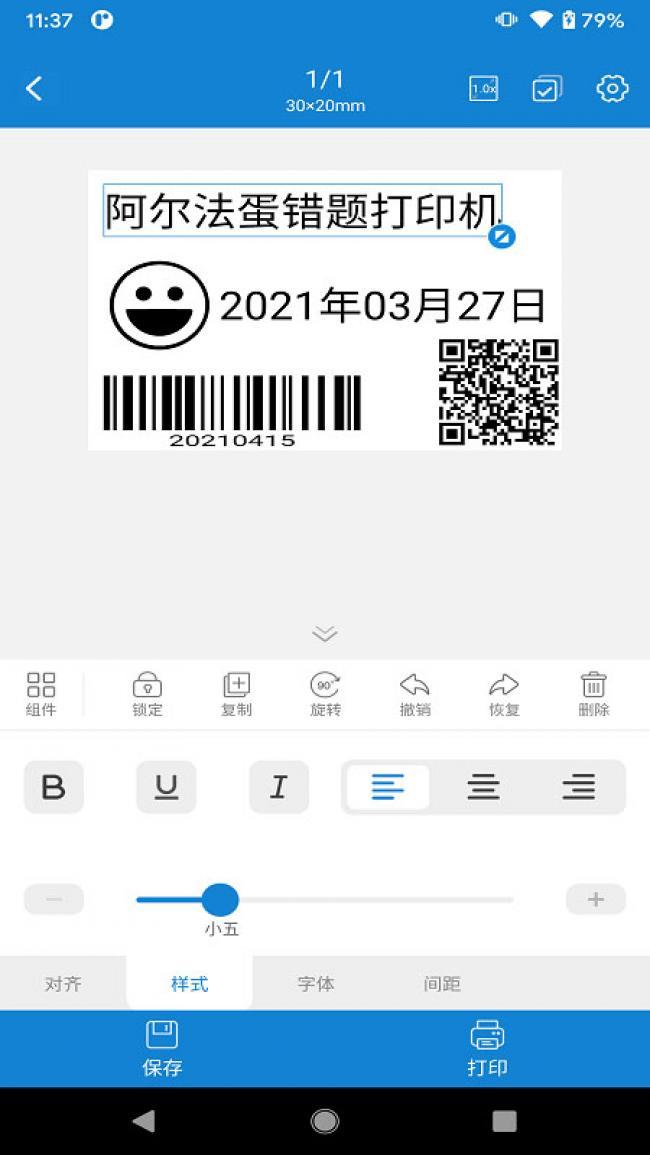Open the 组件 components panel
The image size is (650, 1155).
[41, 694]
